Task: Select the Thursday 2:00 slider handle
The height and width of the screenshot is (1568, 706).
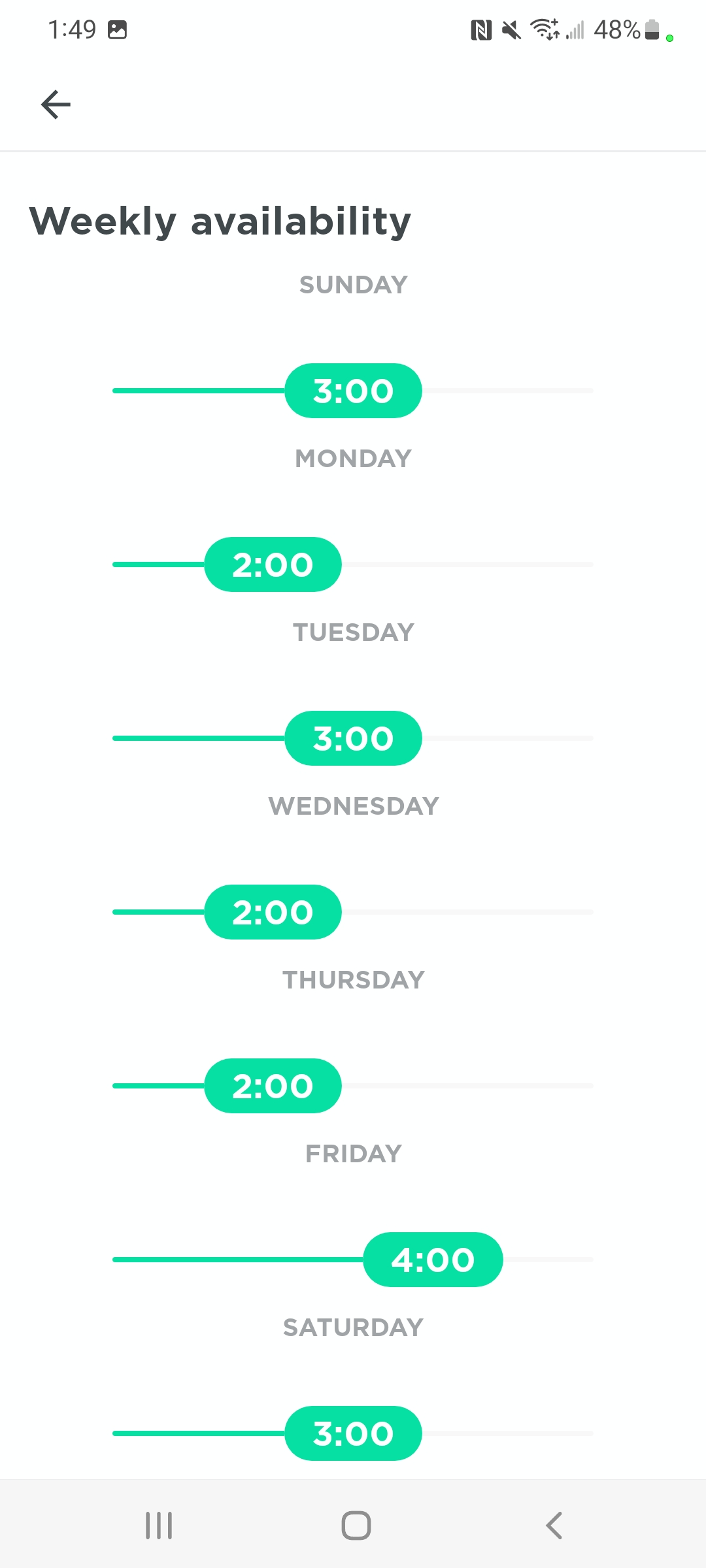Action: pos(273,1086)
